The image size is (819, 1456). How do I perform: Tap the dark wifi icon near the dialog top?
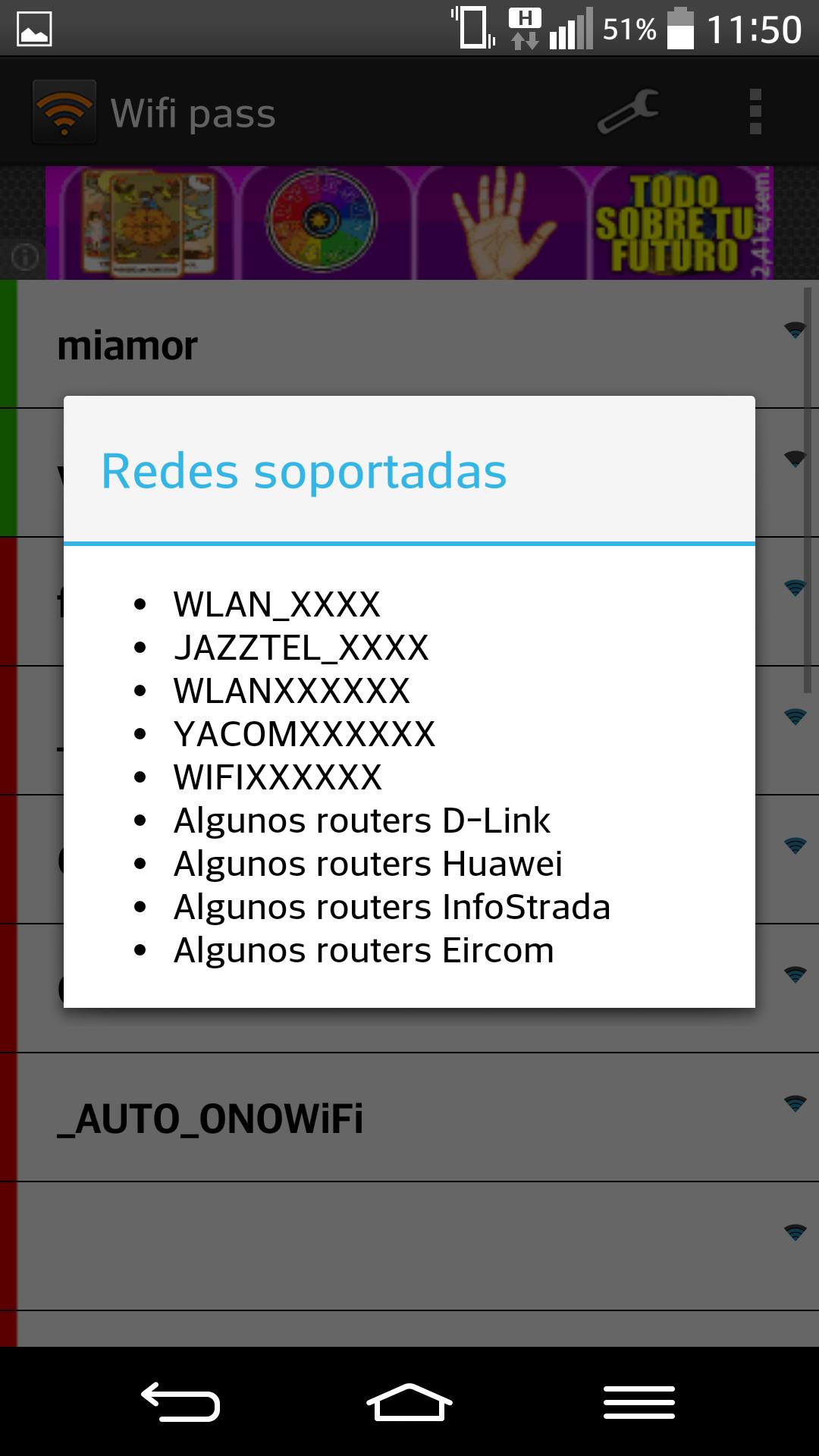pyautogui.click(x=795, y=459)
